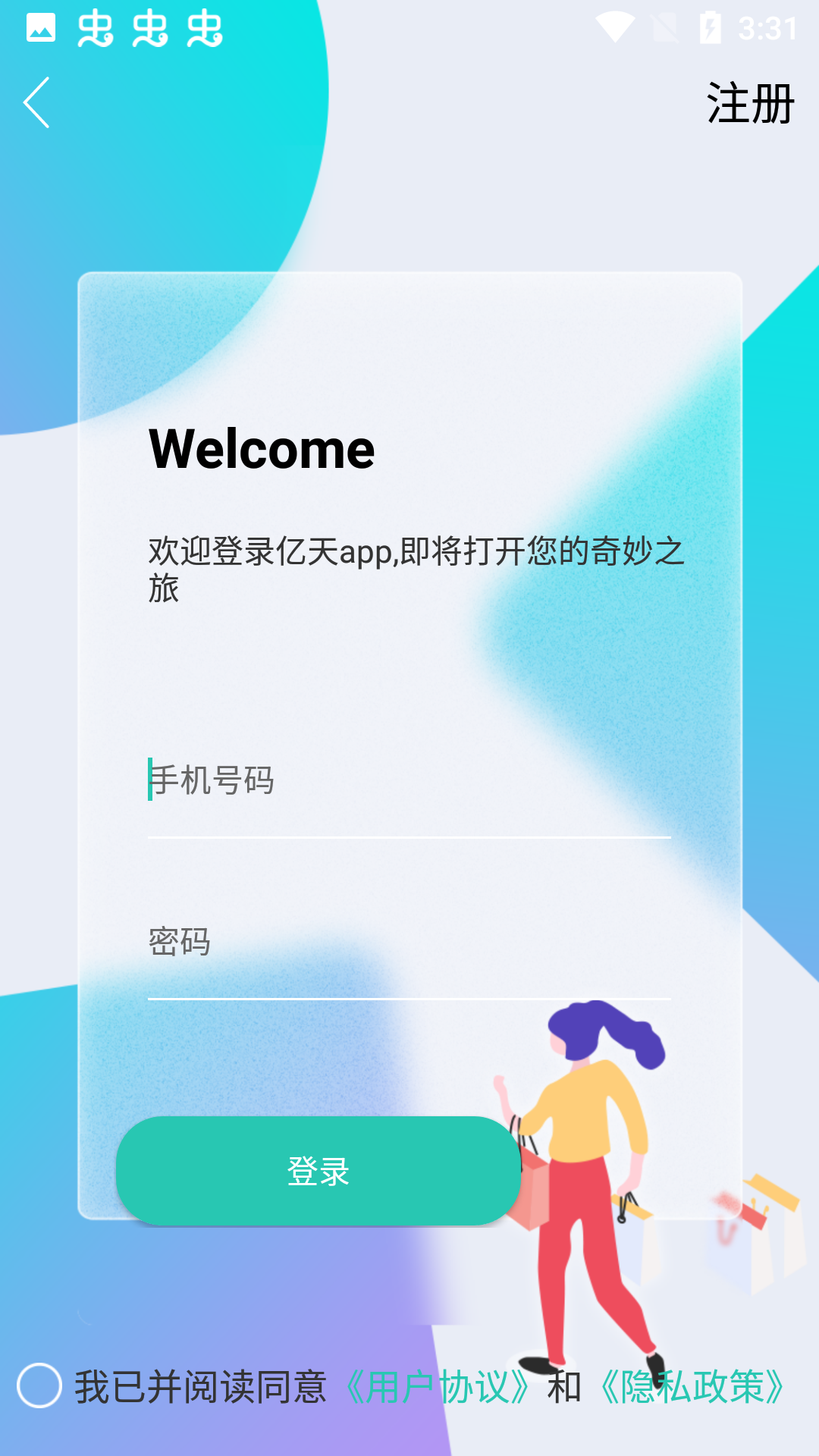
Task: Focus the 手机号码 phone number field
Action: coord(409,781)
